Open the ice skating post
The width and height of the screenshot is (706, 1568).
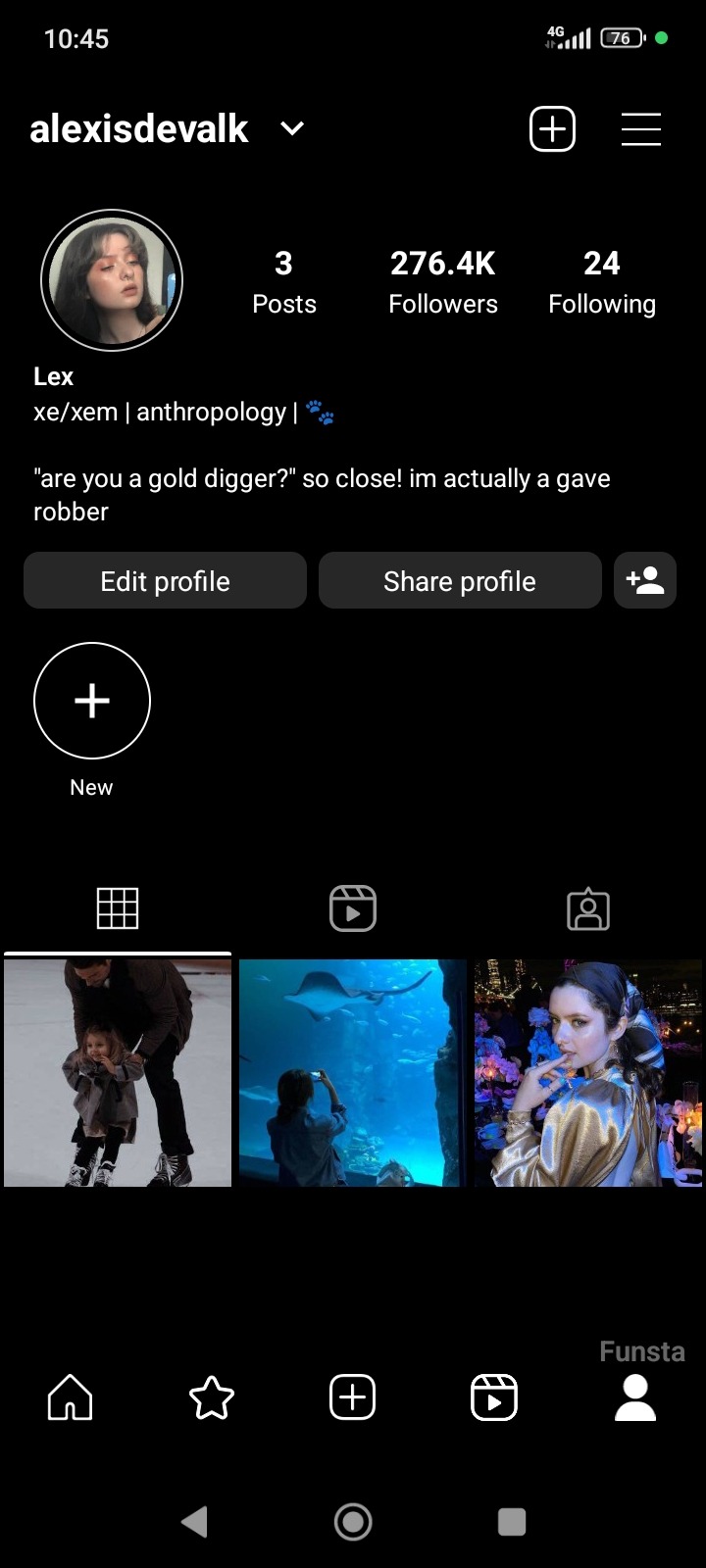pos(118,1073)
